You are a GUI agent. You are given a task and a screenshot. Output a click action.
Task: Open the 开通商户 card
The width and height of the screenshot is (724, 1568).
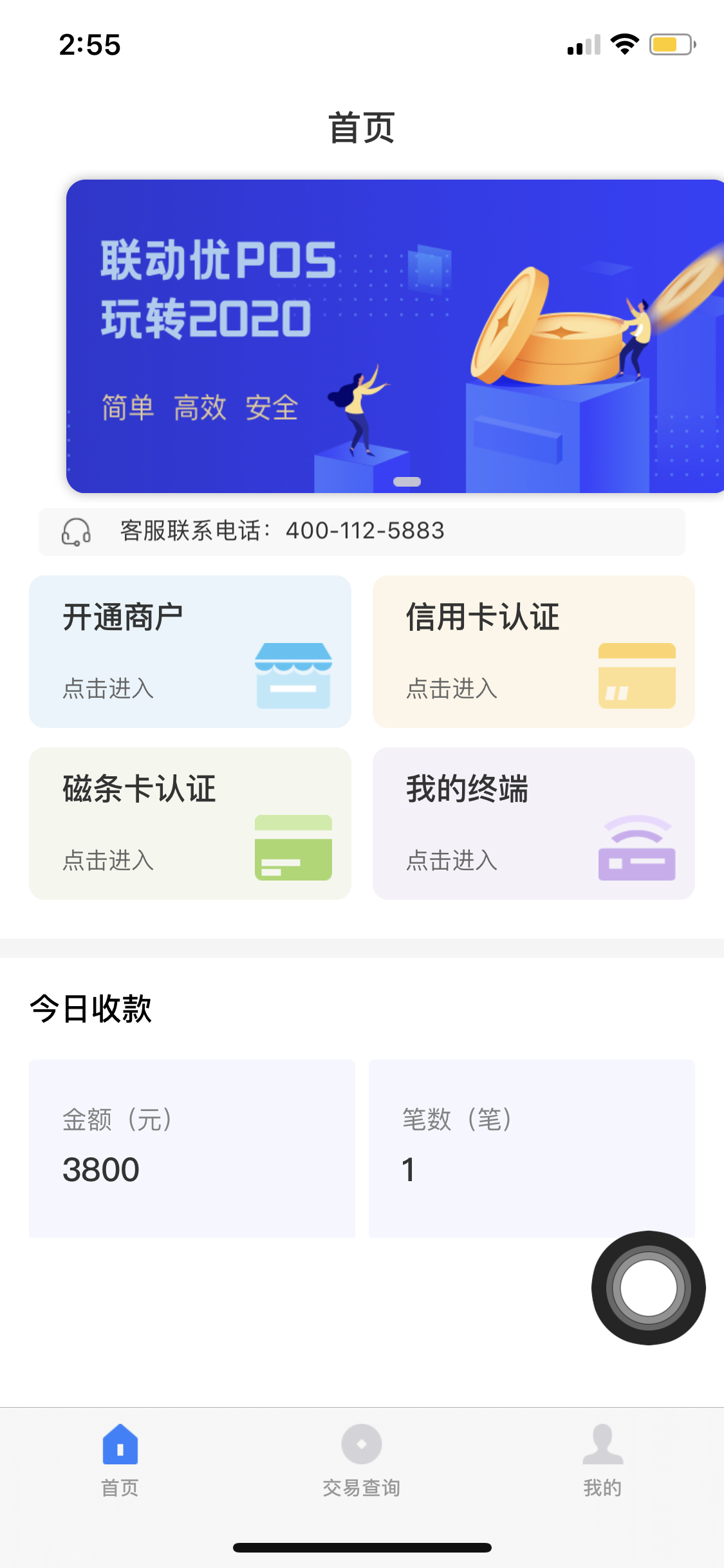(x=190, y=651)
